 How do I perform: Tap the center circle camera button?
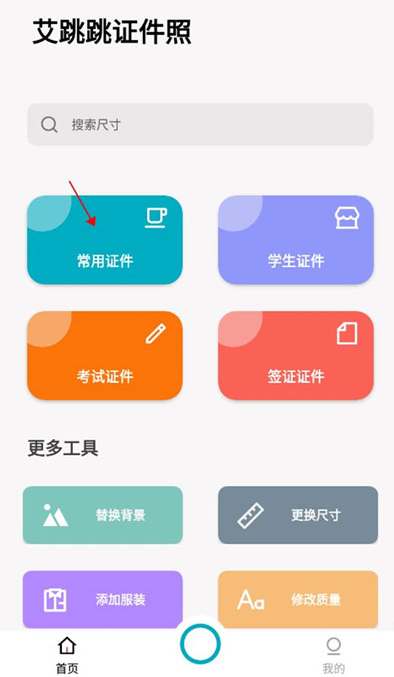click(x=200, y=643)
